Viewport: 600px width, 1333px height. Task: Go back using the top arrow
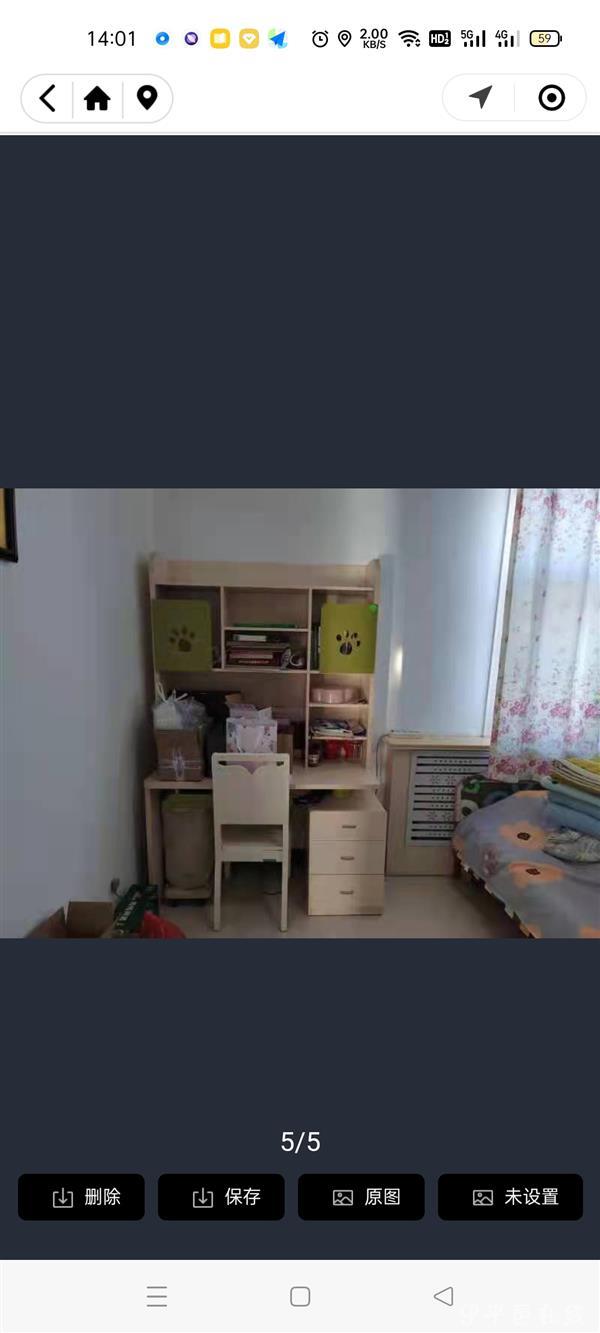tap(47, 98)
